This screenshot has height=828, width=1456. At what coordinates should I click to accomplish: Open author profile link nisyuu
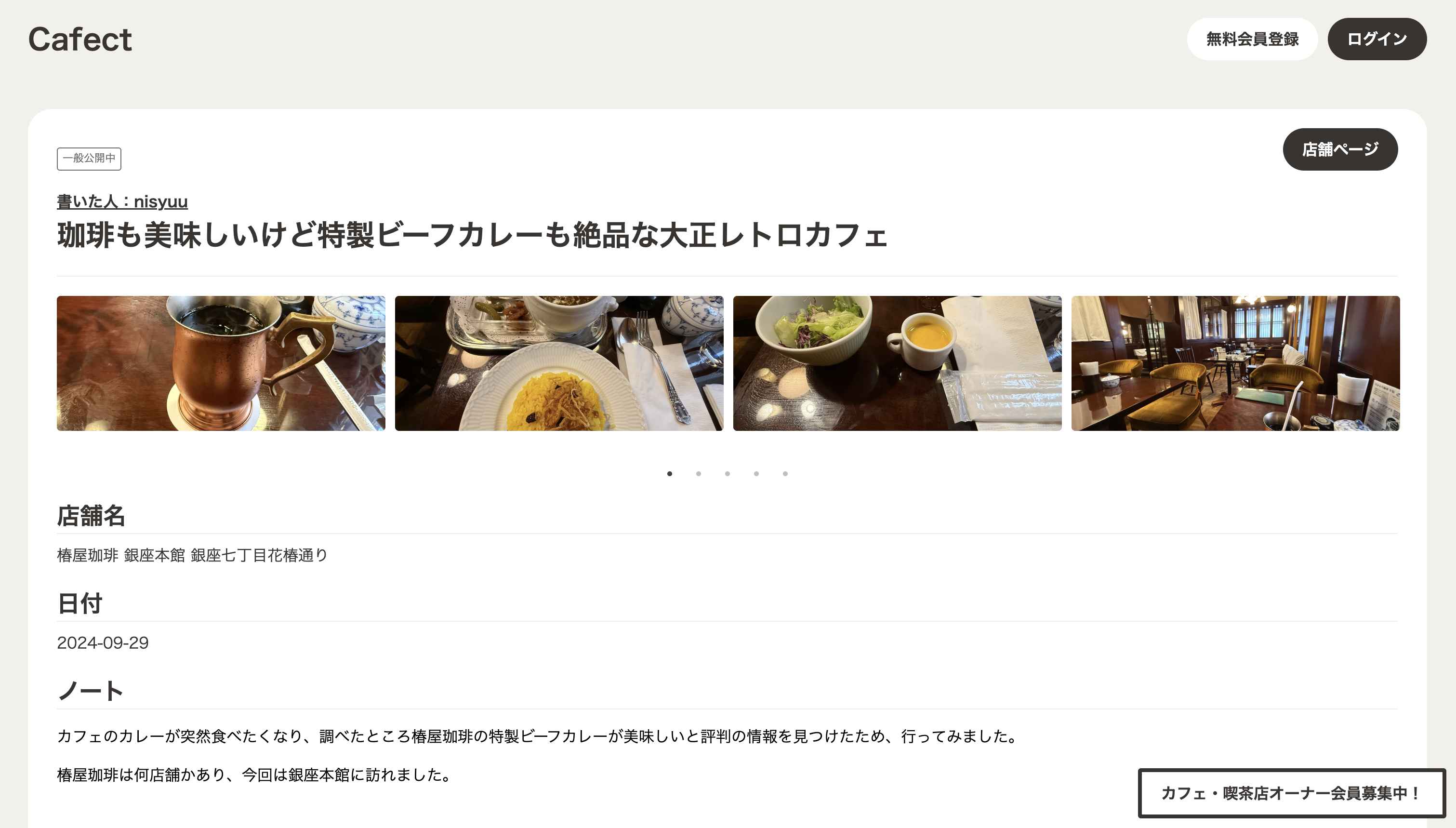point(122,201)
